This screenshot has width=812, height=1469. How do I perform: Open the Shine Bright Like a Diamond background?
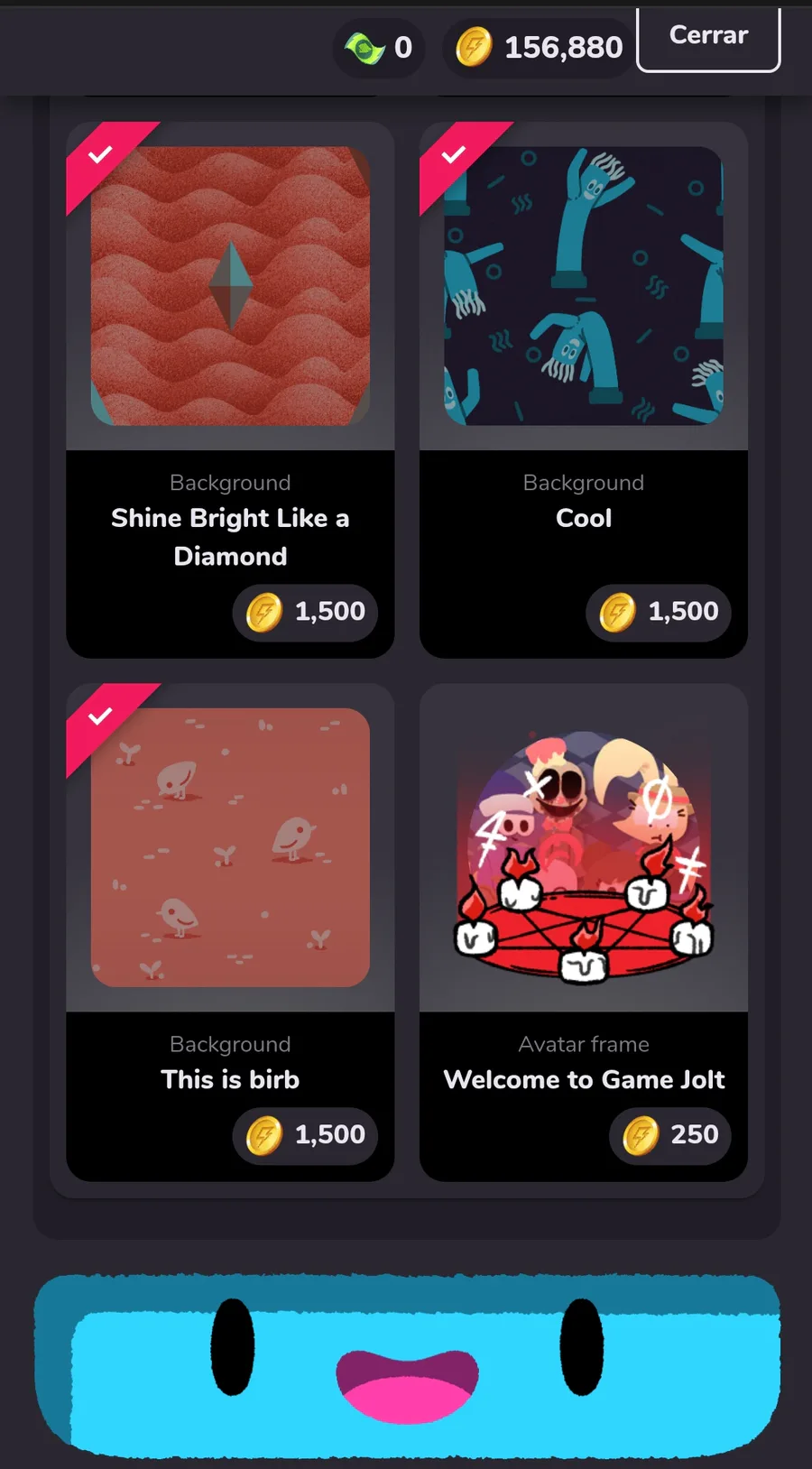pos(230,390)
